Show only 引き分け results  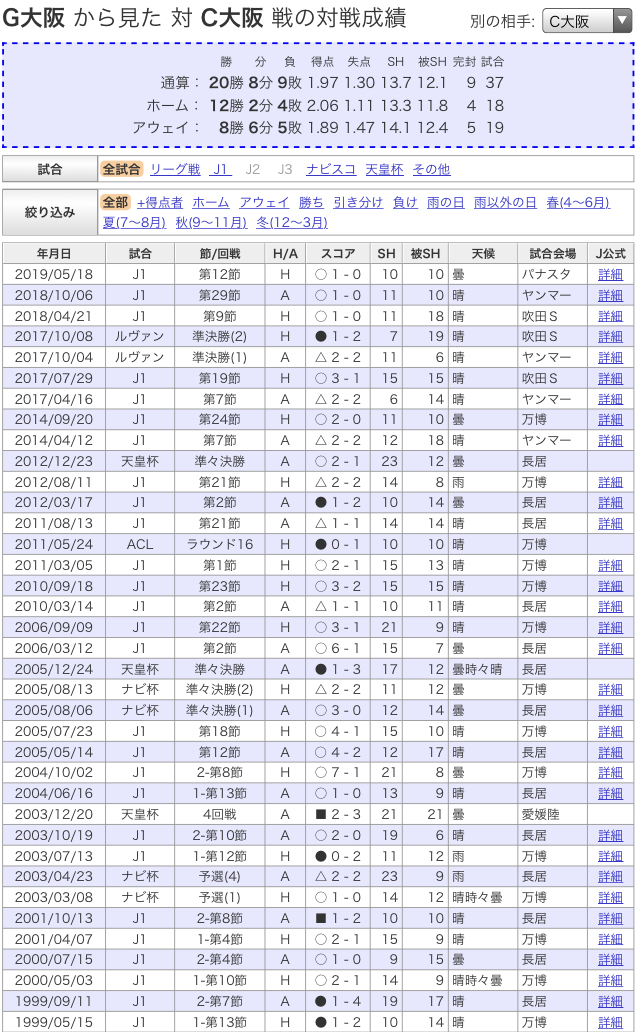(358, 202)
